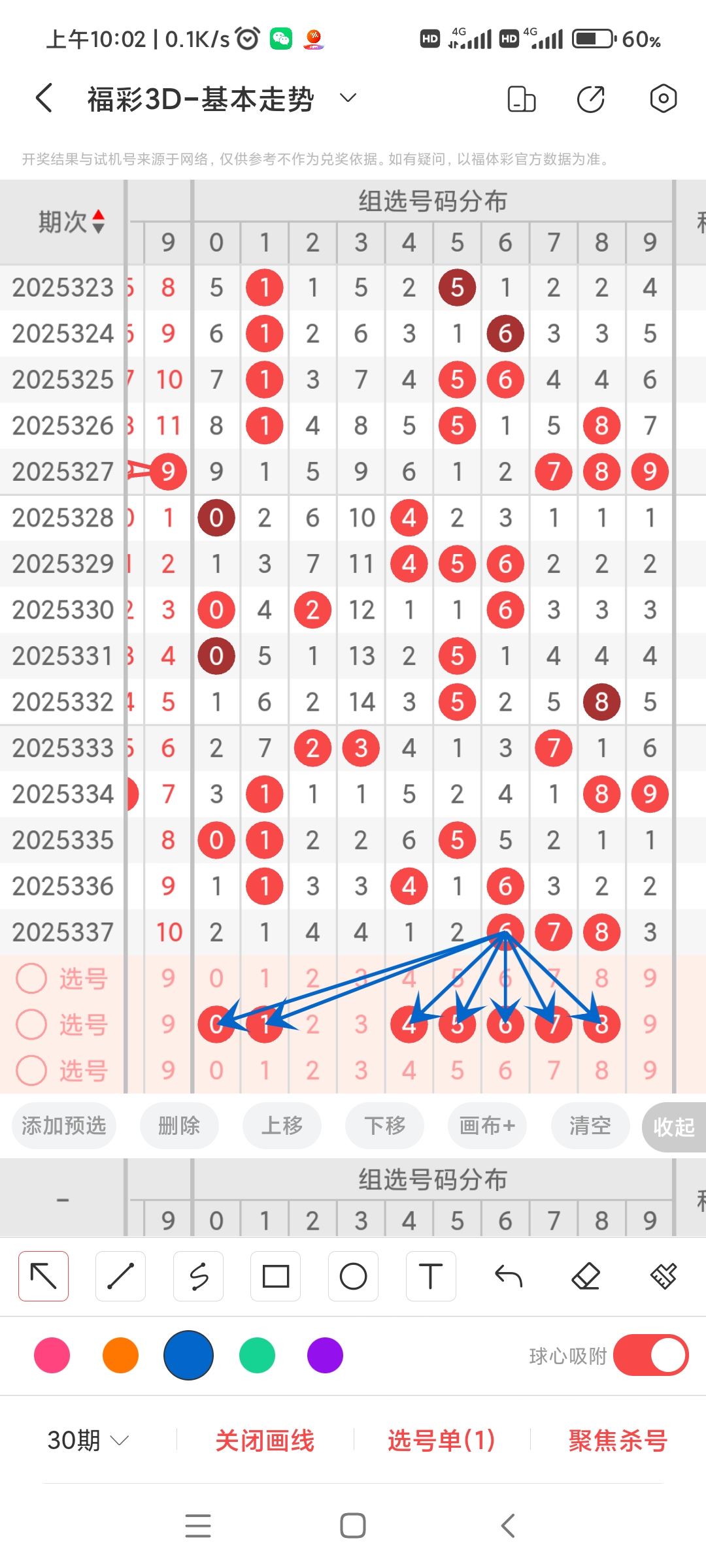Viewport: 706px width, 1568px height.
Task: Pick the green drawing color swatch
Action: 256,1356
